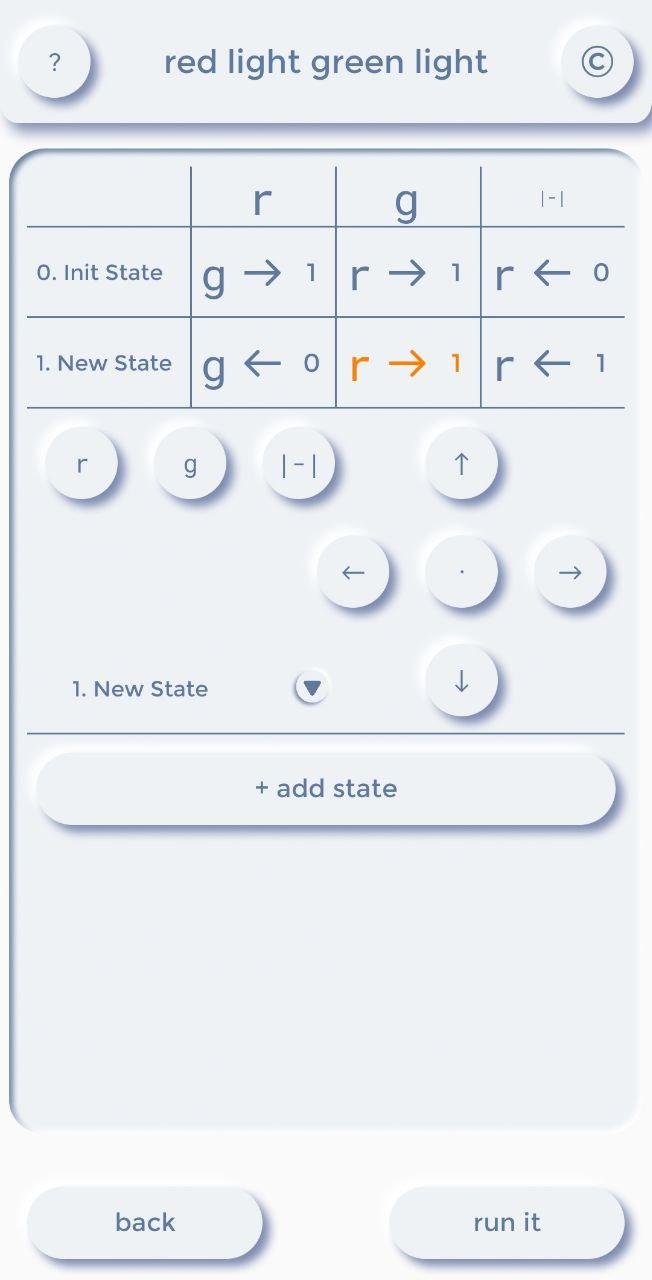Image resolution: width=652 pixels, height=1280 pixels.
Task: Open the help question mark button
Action: click(55, 62)
